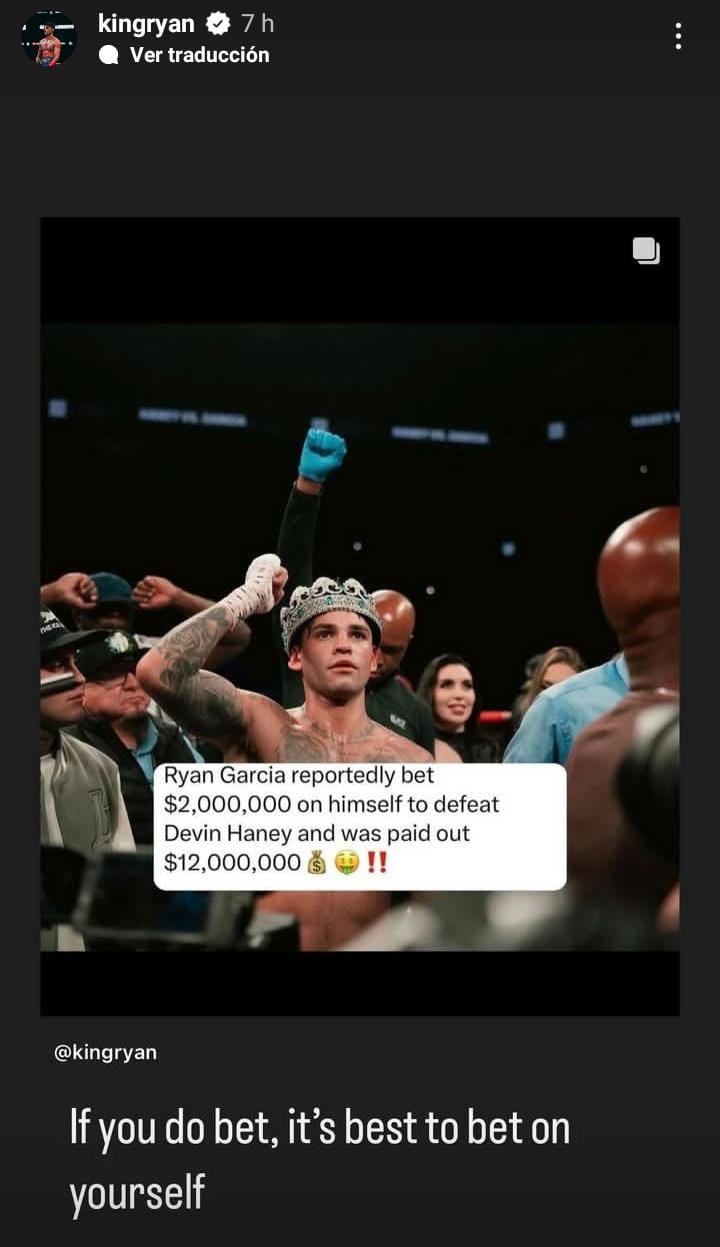Open the kingryan username link
This screenshot has width=720, height=1247.
[x=146, y=24]
